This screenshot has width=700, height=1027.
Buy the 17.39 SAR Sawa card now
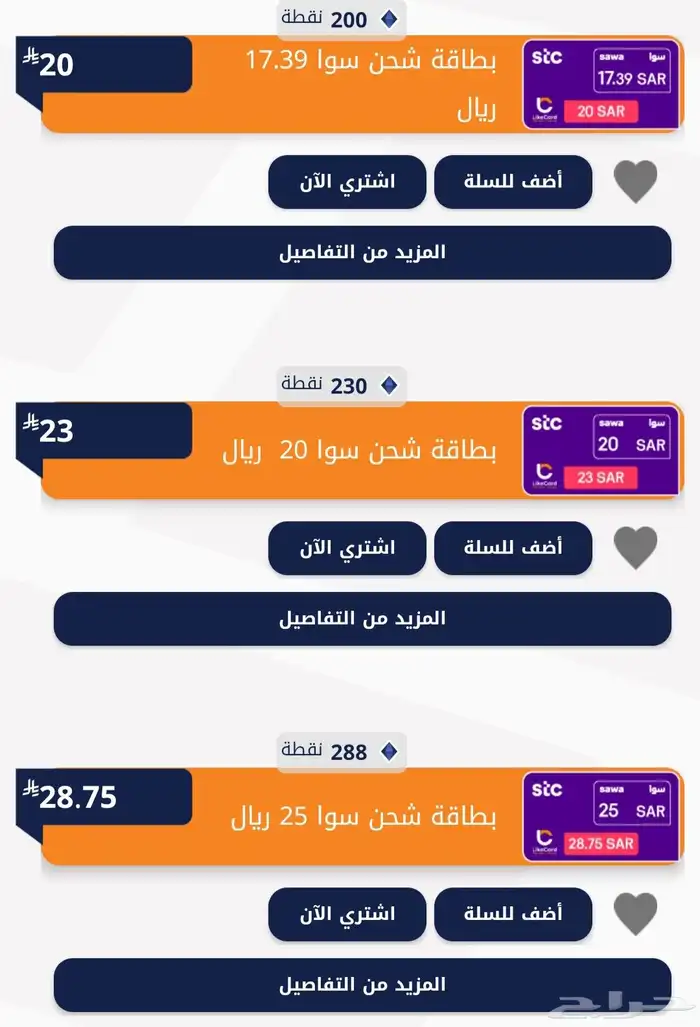click(347, 182)
